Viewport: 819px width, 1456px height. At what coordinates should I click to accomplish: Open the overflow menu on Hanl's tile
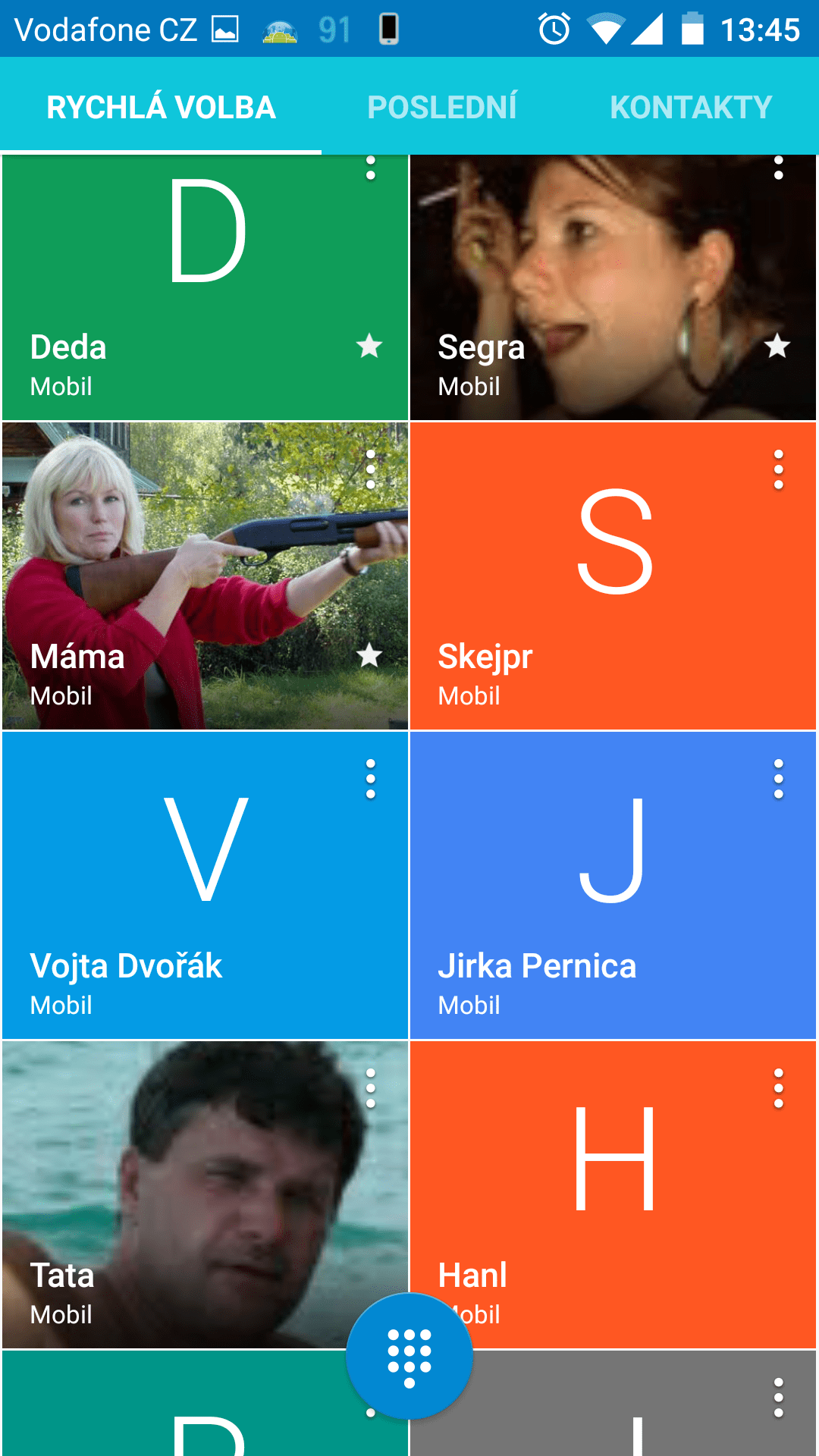click(x=779, y=1089)
